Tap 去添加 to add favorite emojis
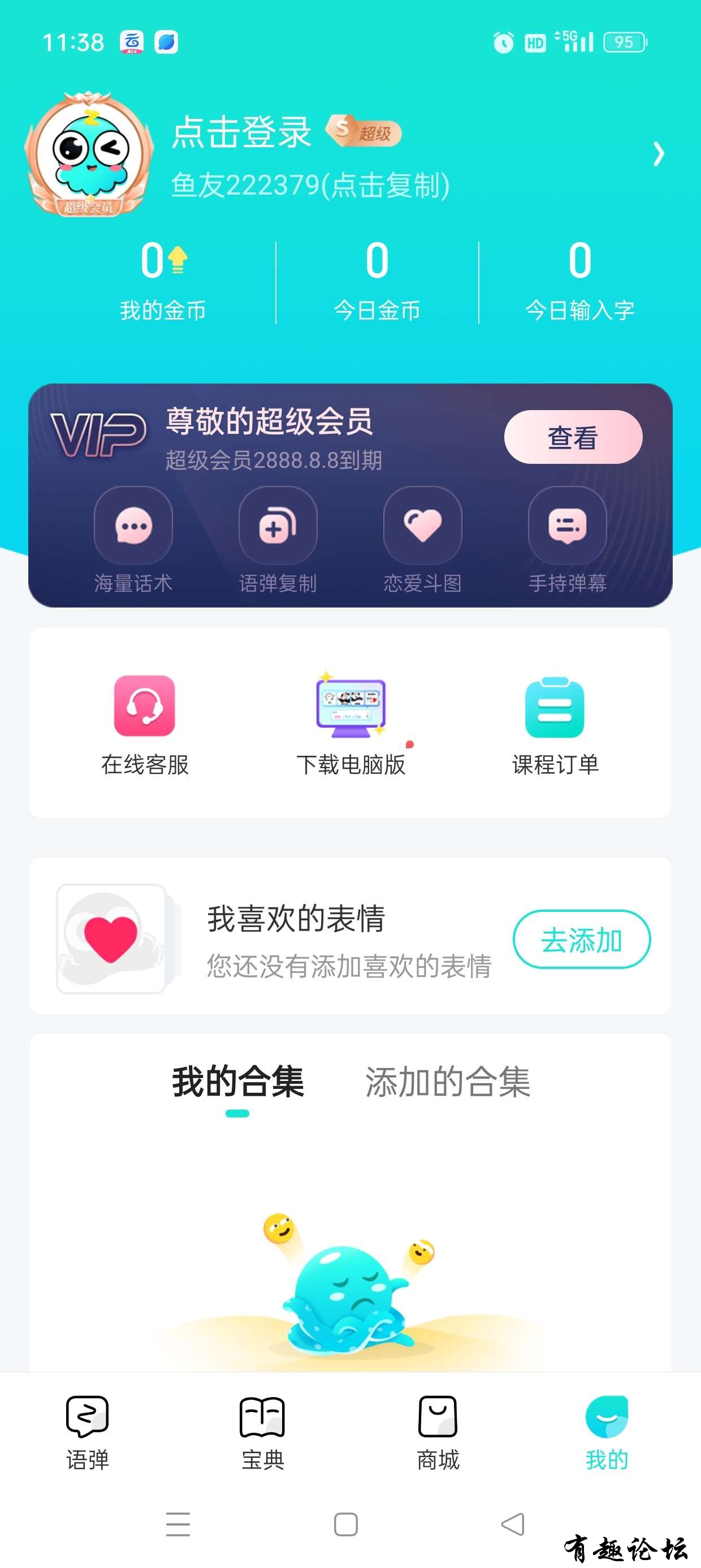701x1568 pixels. pyautogui.click(x=581, y=939)
